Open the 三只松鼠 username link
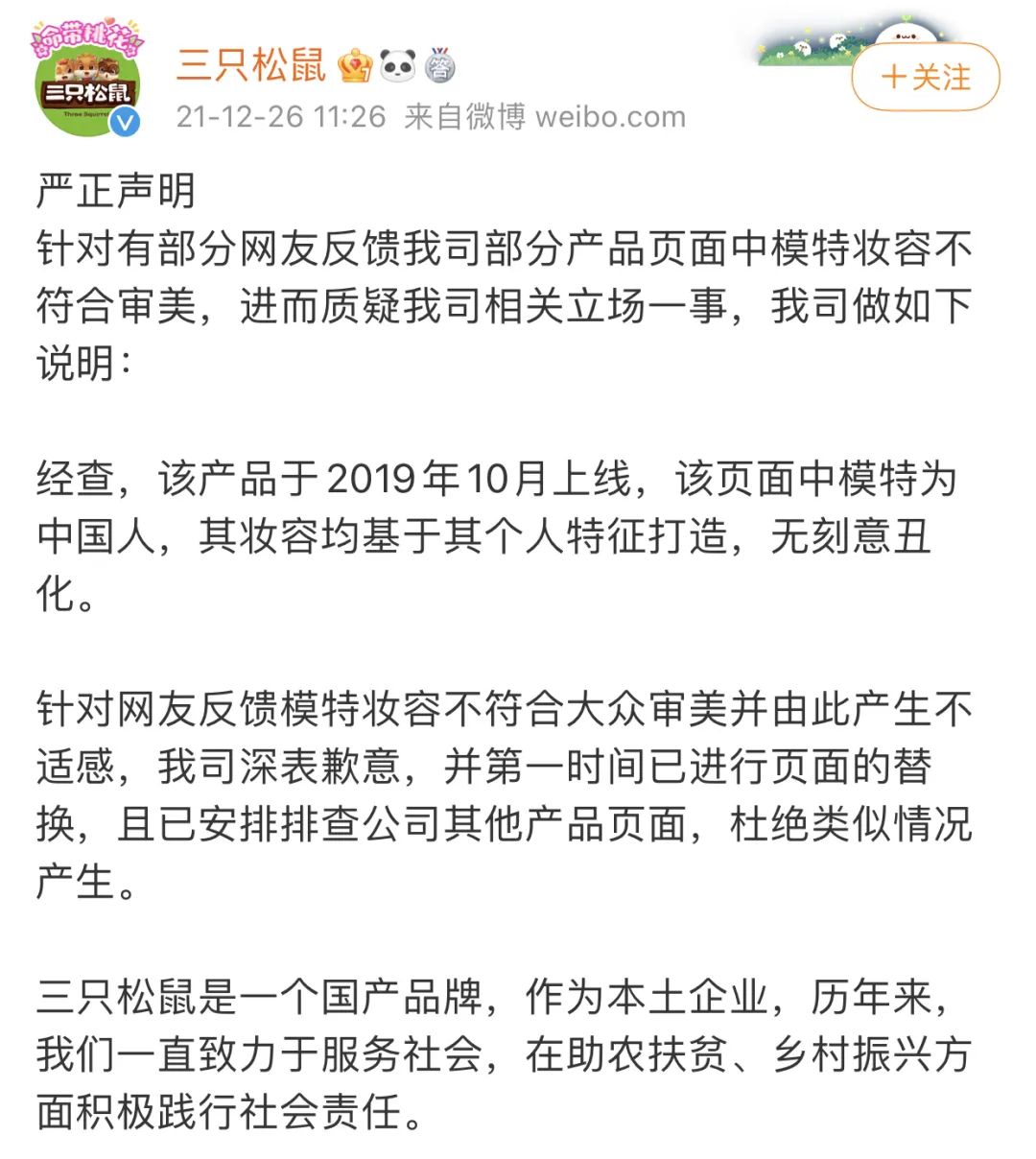The height and width of the screenshot is (1159, 1036). pyautogui.click(x=251, y=65)
